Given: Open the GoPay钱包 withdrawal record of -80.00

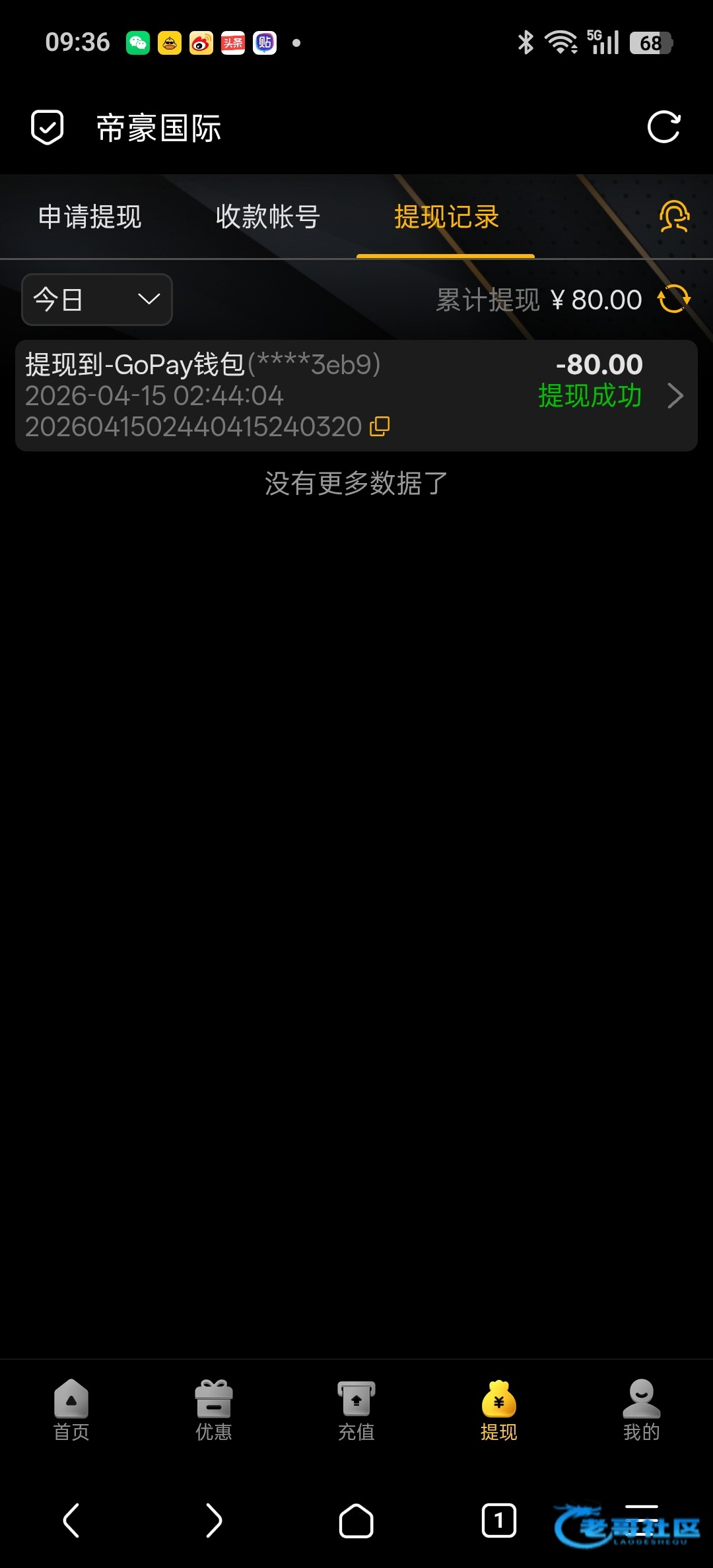Looking at the screenshot, I should point(356,396).
